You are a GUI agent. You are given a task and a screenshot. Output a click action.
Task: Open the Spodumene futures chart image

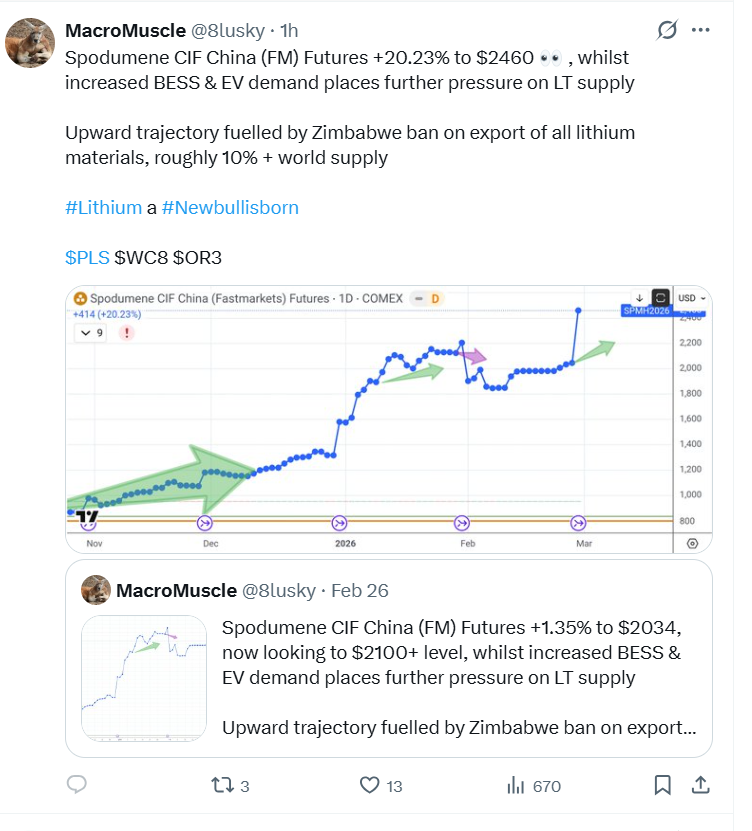pyautogui.click(x=388, y=419)
